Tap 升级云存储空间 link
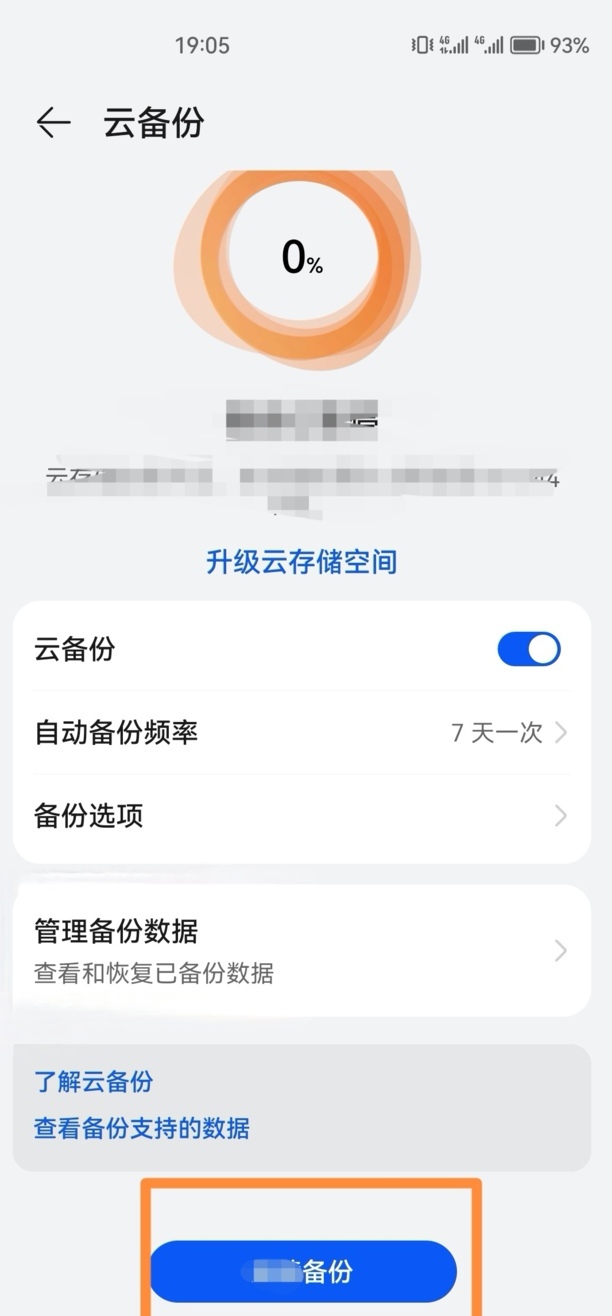 tap(301, 562)
